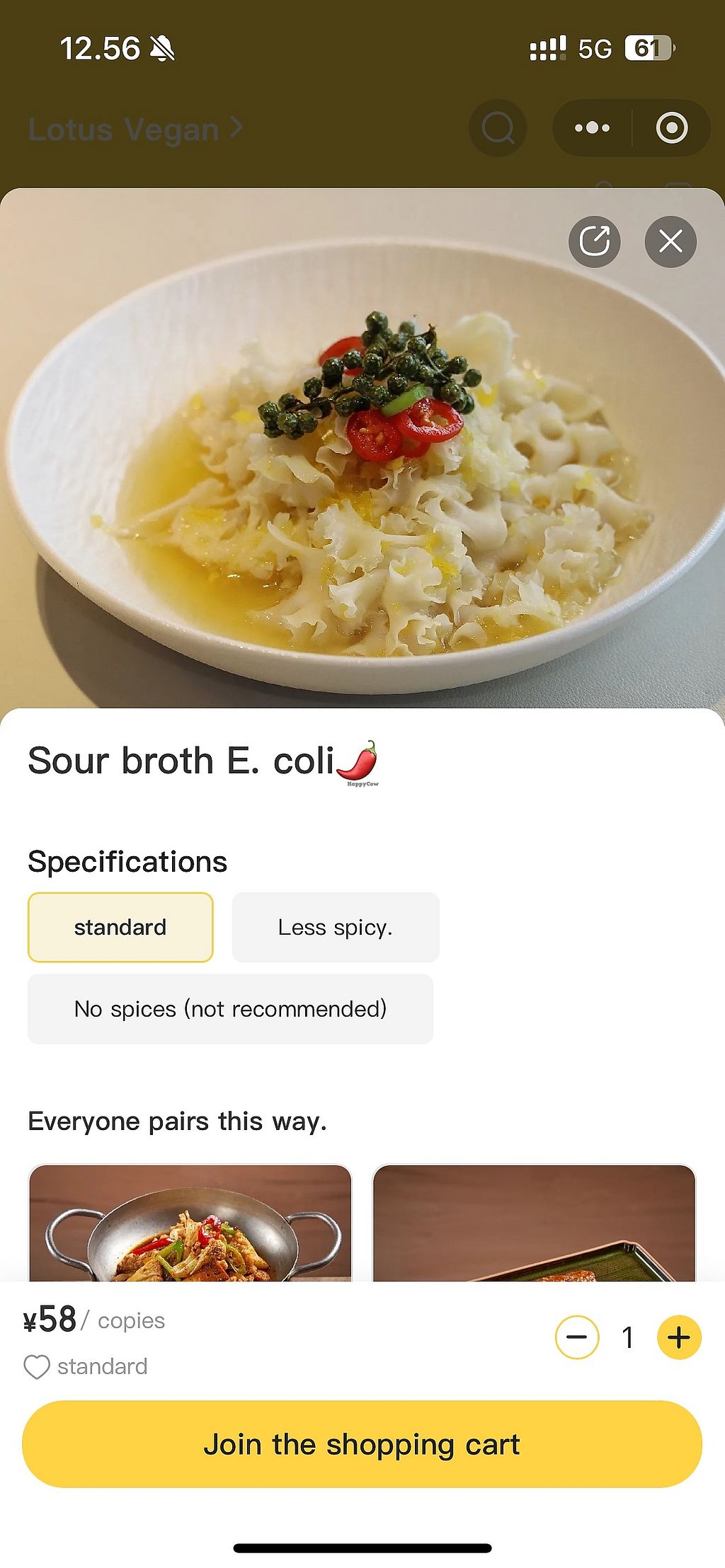The height and width of the screenshot is (1568, 725).
Task: Tap Join the shopping cart
Action: [x=362, y=1444]
